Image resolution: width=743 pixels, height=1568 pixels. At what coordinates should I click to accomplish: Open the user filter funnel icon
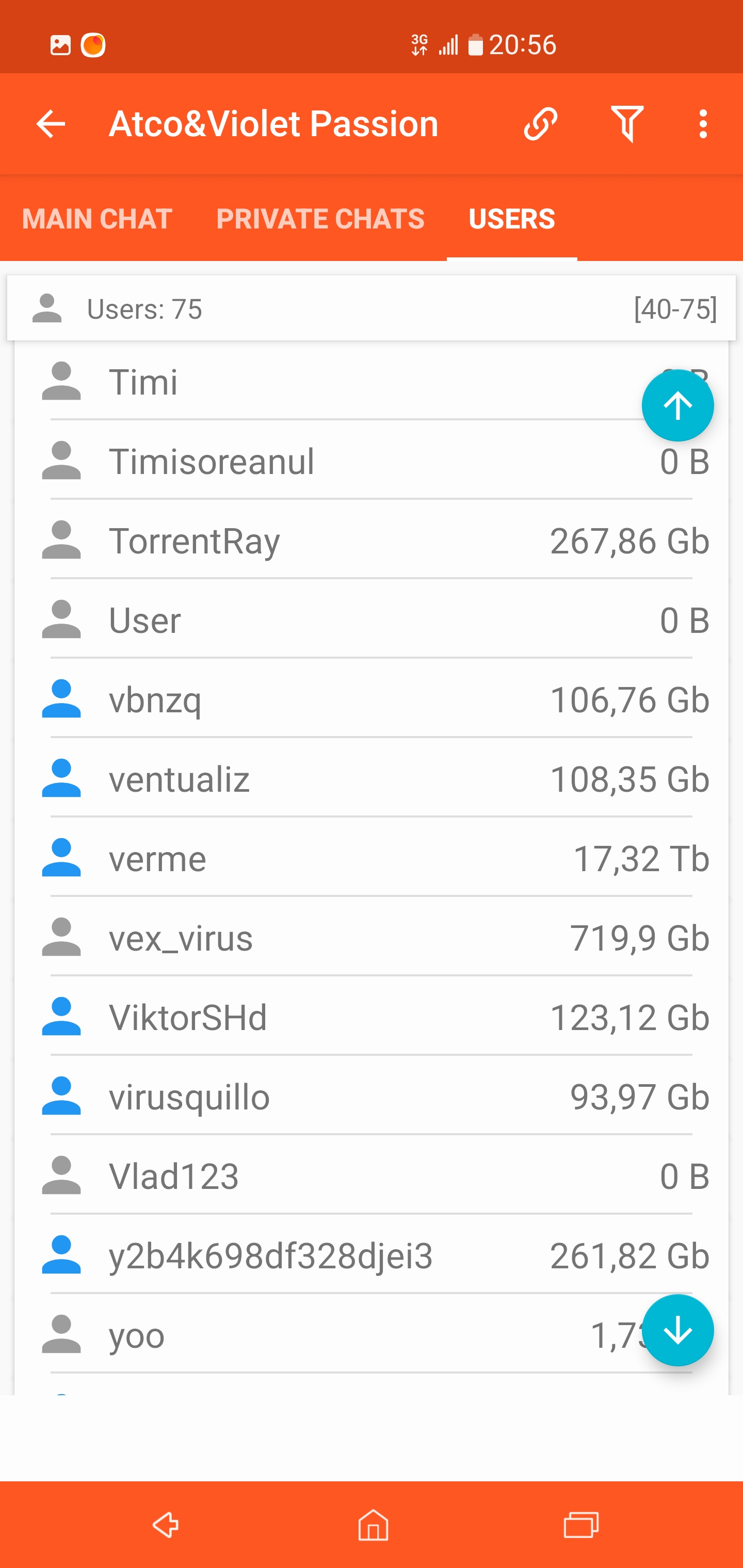click(x=627, y=124)
